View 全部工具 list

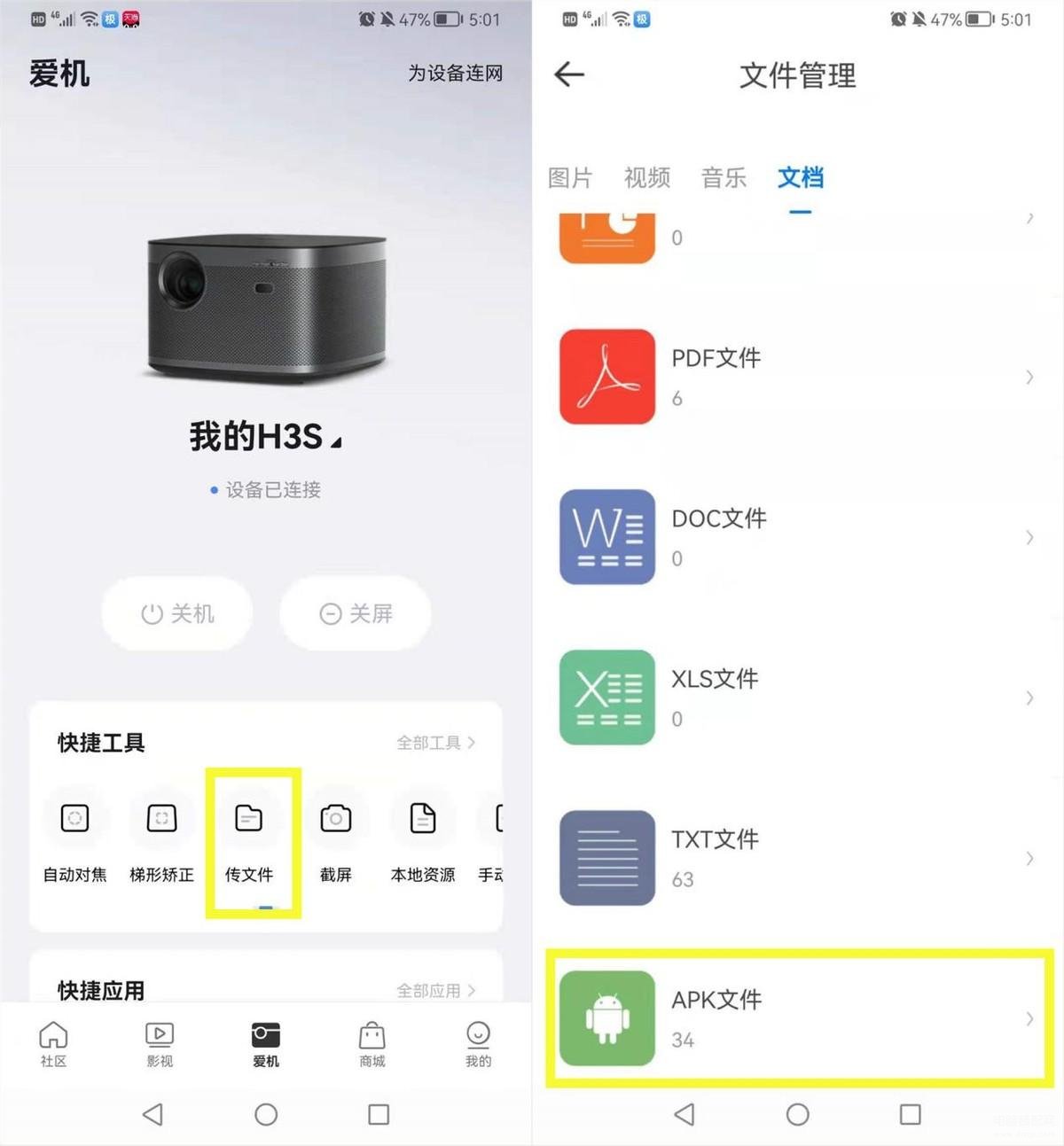(x=435, y=743)
